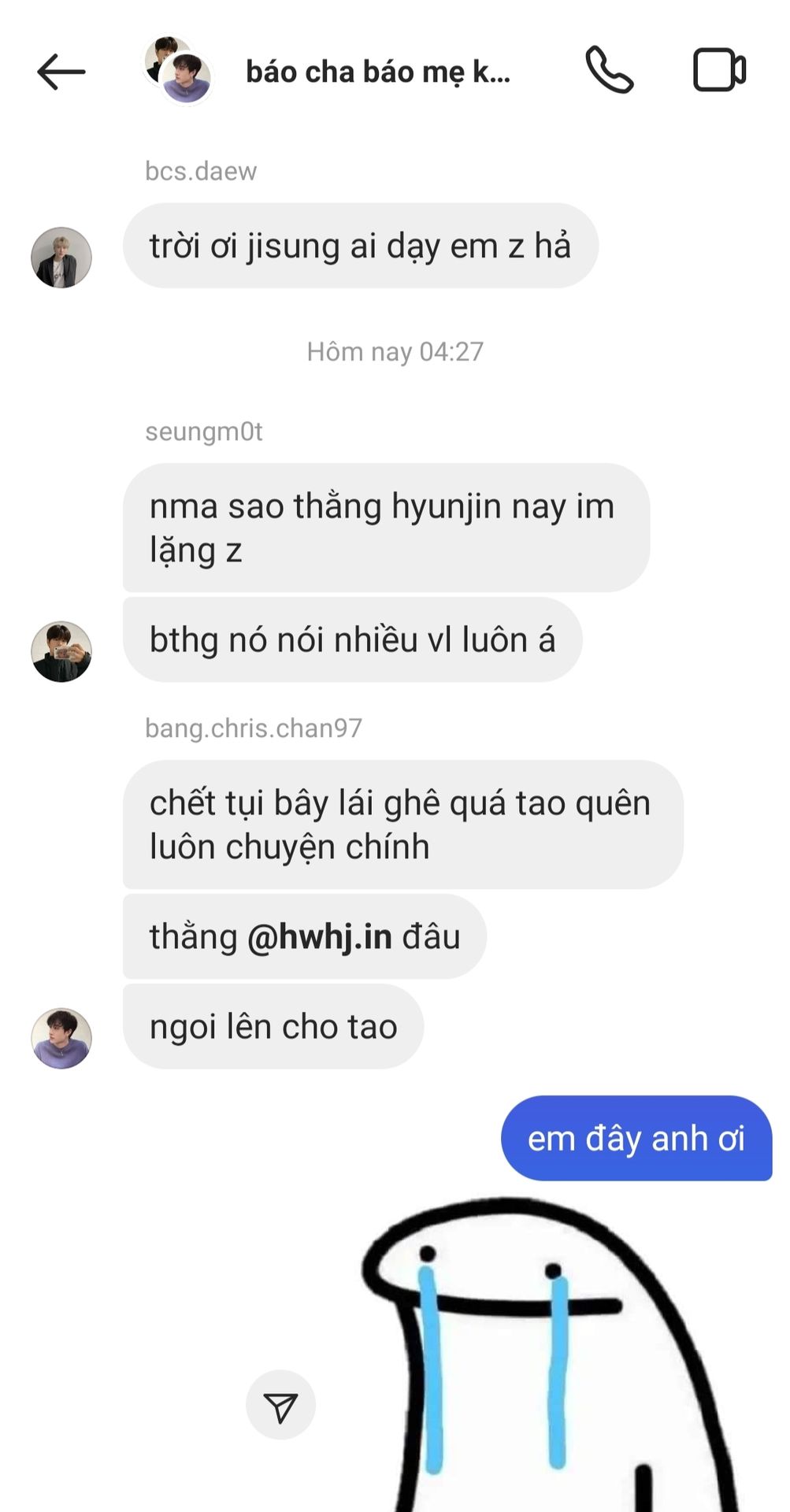Go back with the arrow icon

[x=61, y=72]
